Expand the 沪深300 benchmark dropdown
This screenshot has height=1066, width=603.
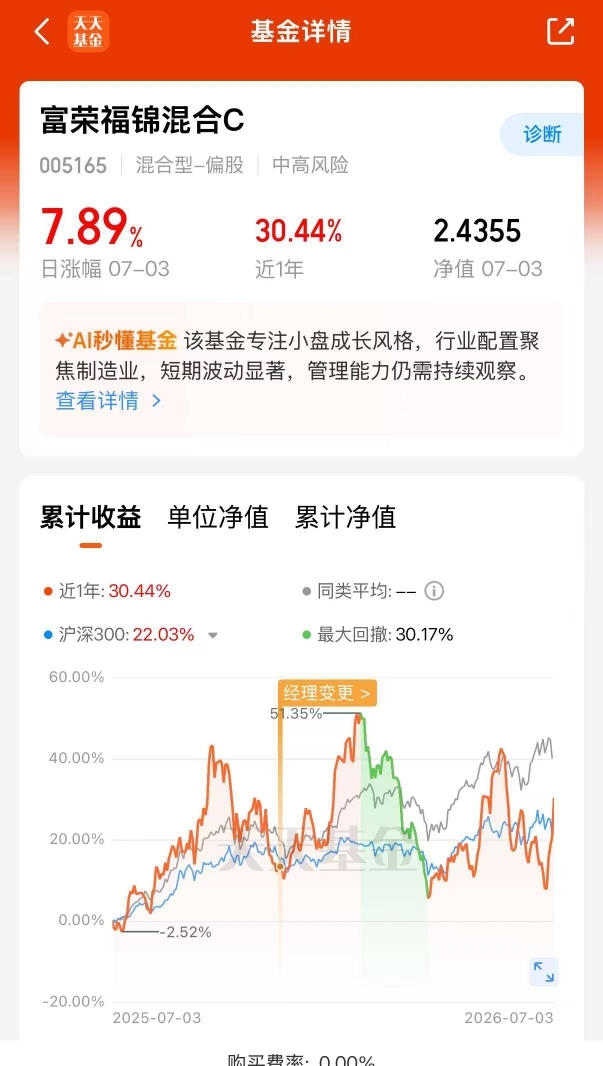point(213,636)
